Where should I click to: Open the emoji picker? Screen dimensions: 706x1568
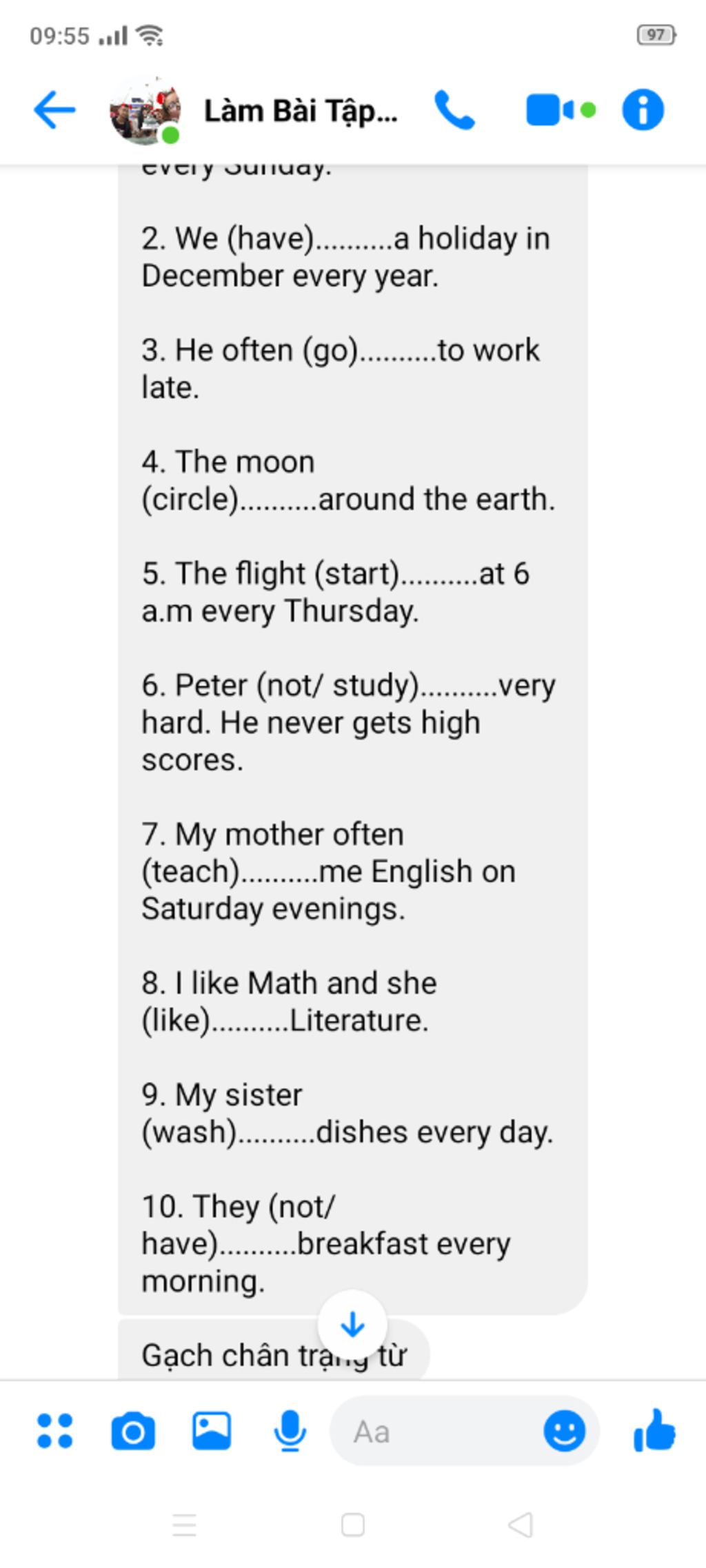tap(564, 1431)
